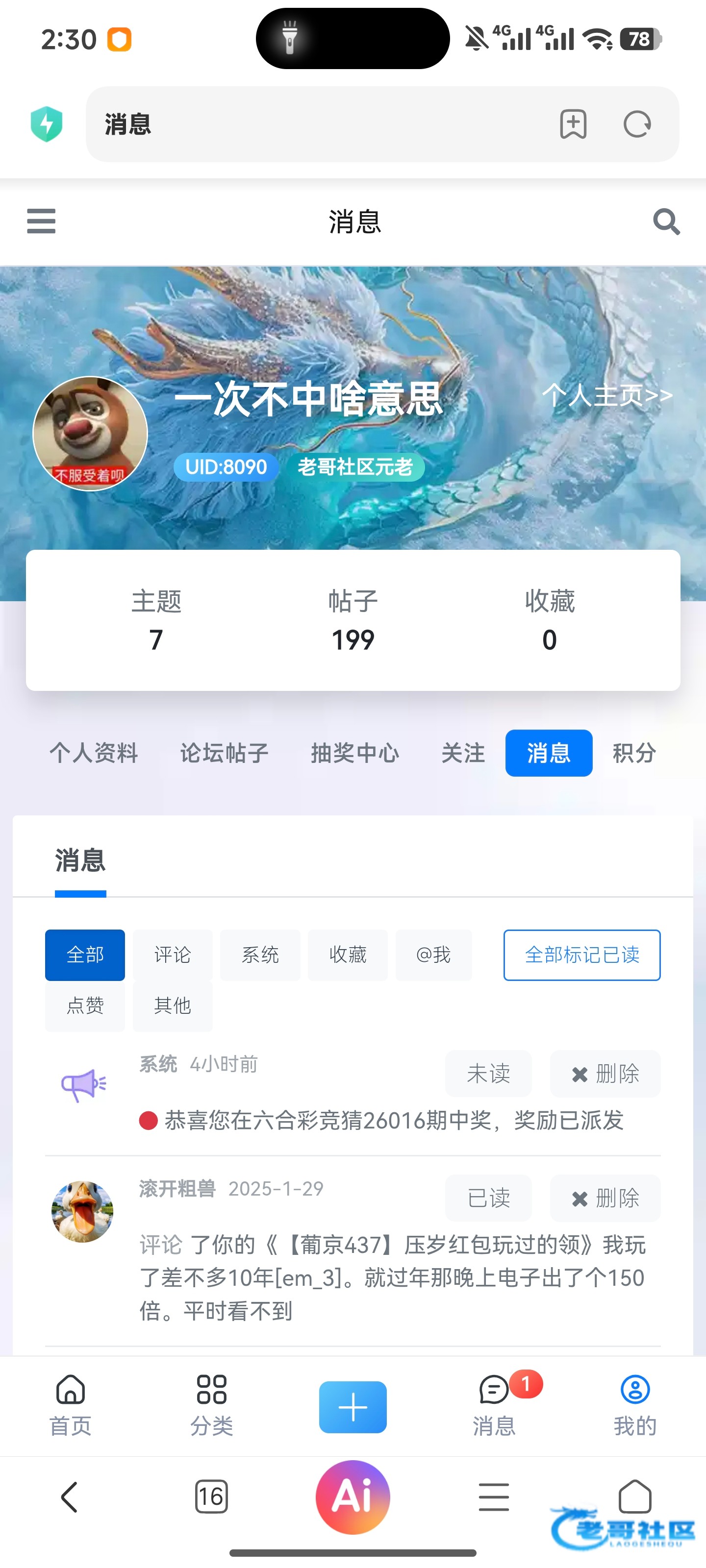Delete the 系统 lottery message
Image resolution: width=706 pixels, height=1568 pixels.
point(605,1074)
